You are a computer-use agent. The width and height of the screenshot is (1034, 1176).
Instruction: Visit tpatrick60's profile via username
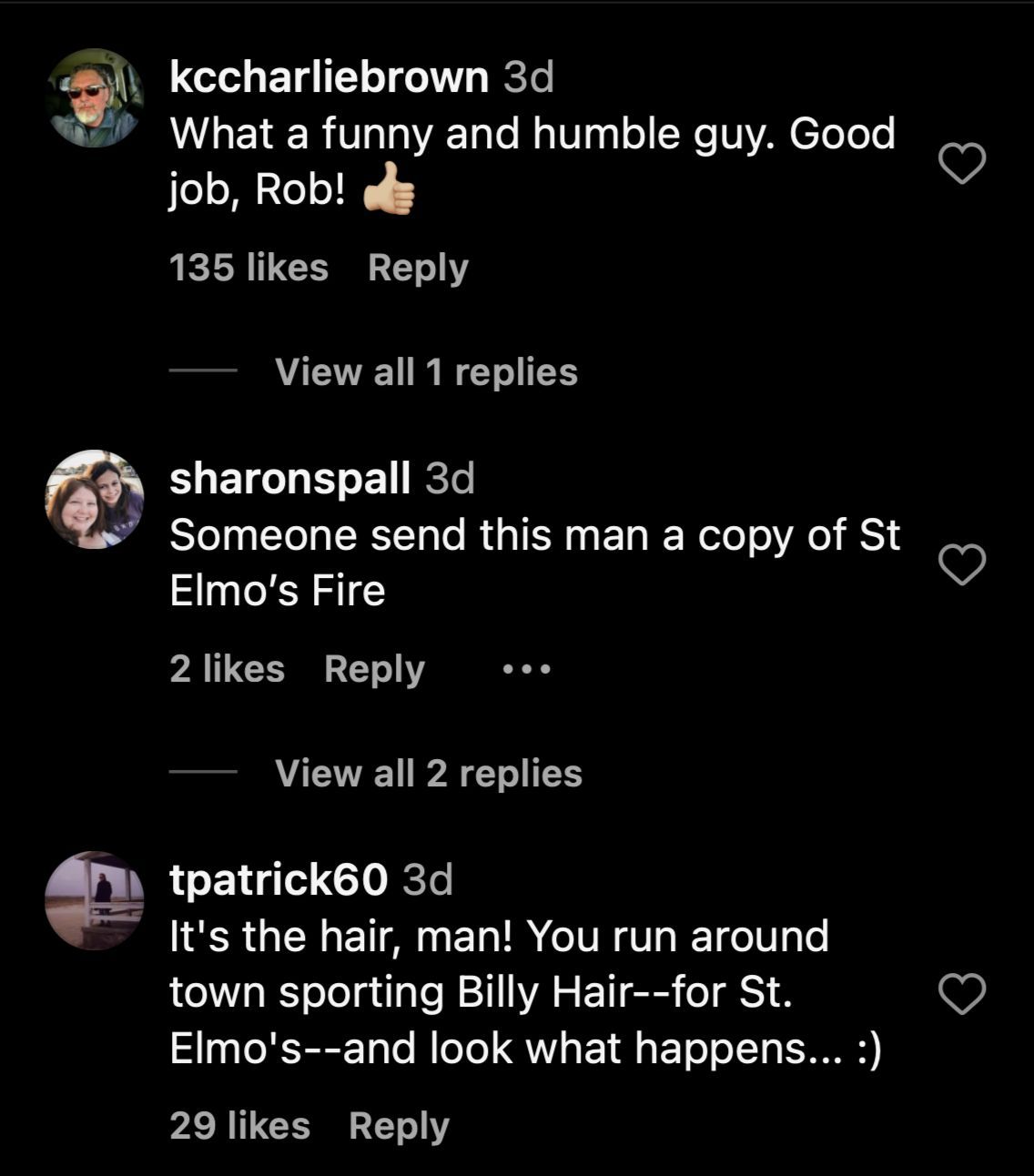279,880
